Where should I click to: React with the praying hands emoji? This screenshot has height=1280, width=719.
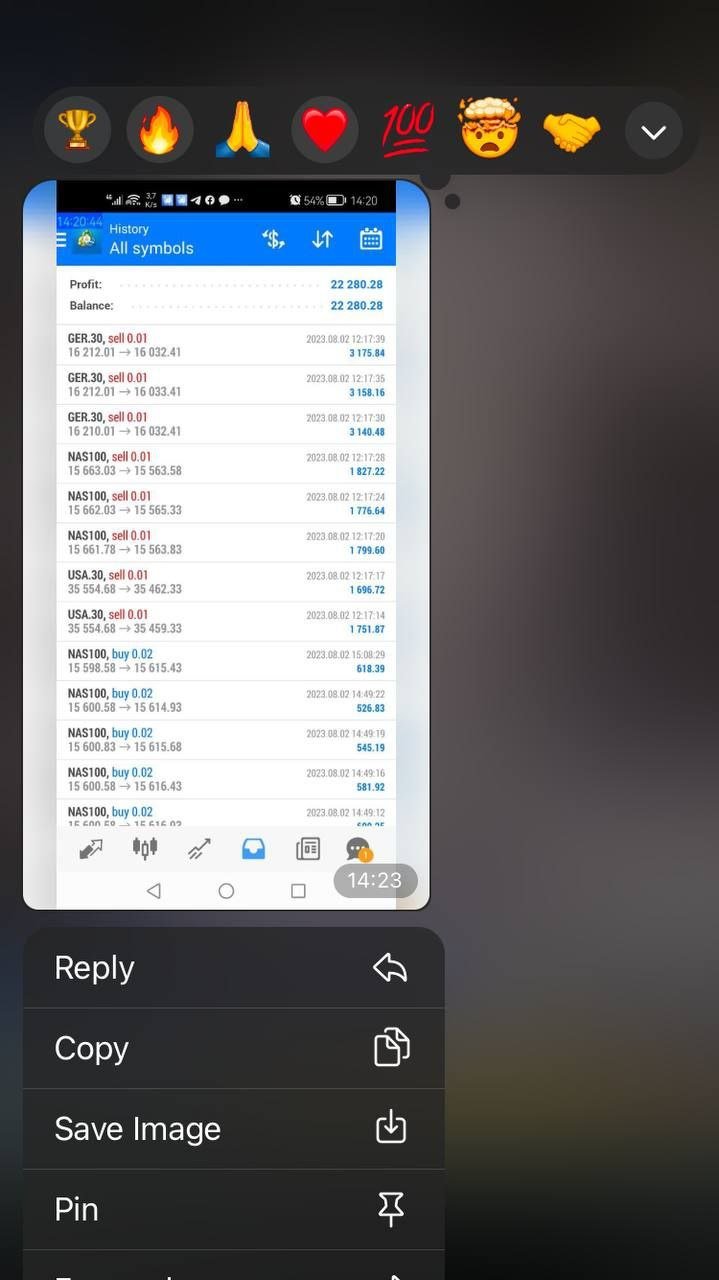[x=242, y=131]
